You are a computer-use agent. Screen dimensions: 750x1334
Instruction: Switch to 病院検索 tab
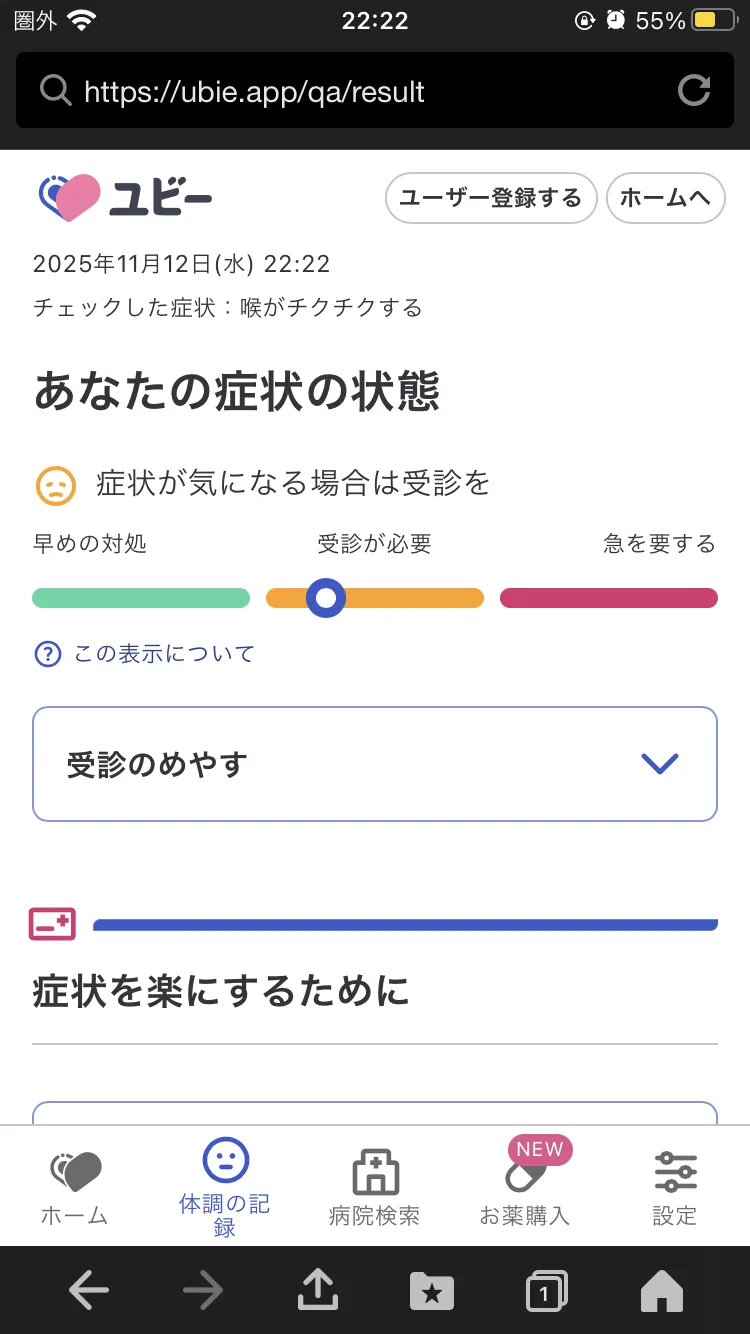pos(375,1188)
